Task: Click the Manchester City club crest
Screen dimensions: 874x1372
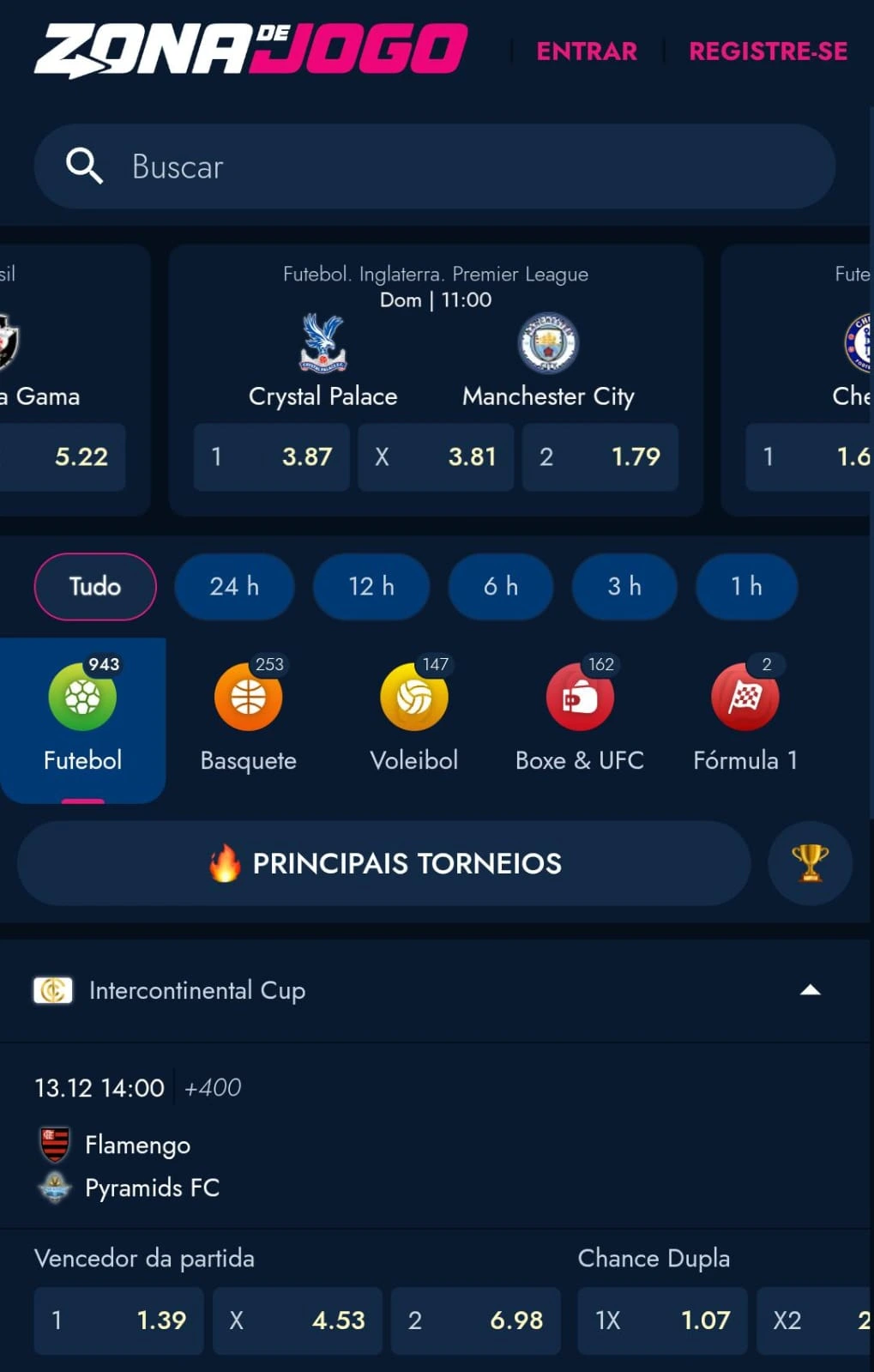Action: (548, 343)
